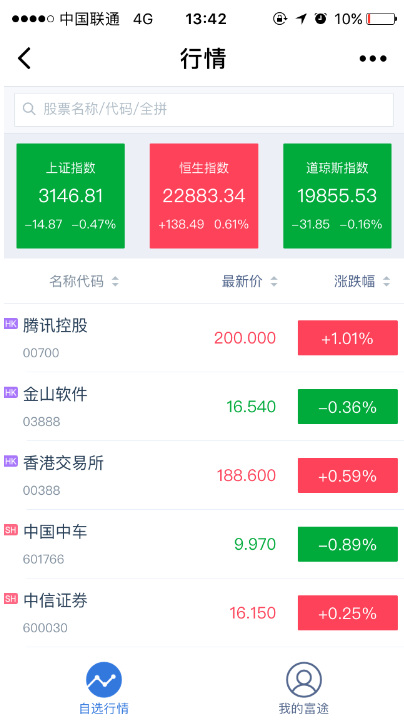Open the 恒生指数 index card
This screenshot has width=404, height=722.
[204, 196]
